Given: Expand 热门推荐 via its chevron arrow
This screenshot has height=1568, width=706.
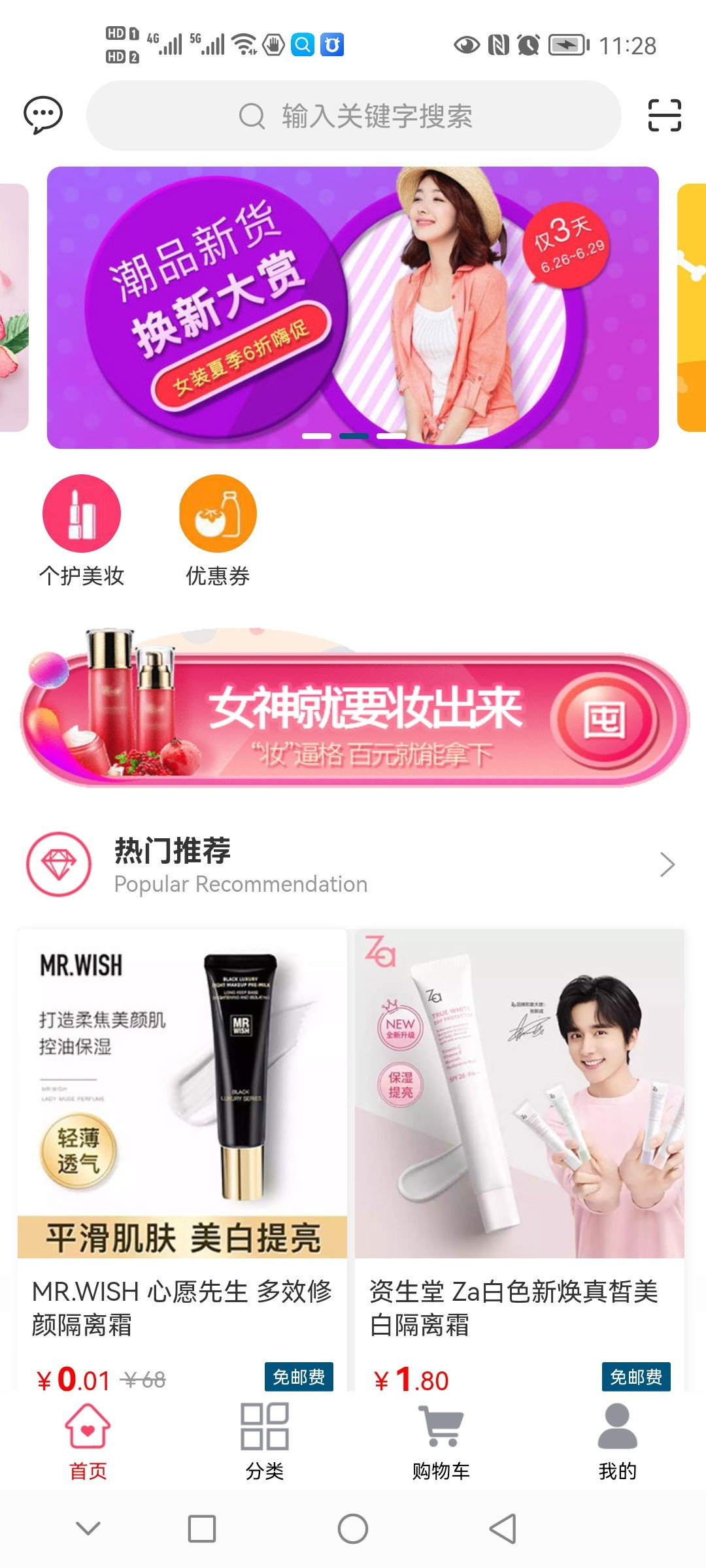Looking at the screenshot, I should 667,864.
